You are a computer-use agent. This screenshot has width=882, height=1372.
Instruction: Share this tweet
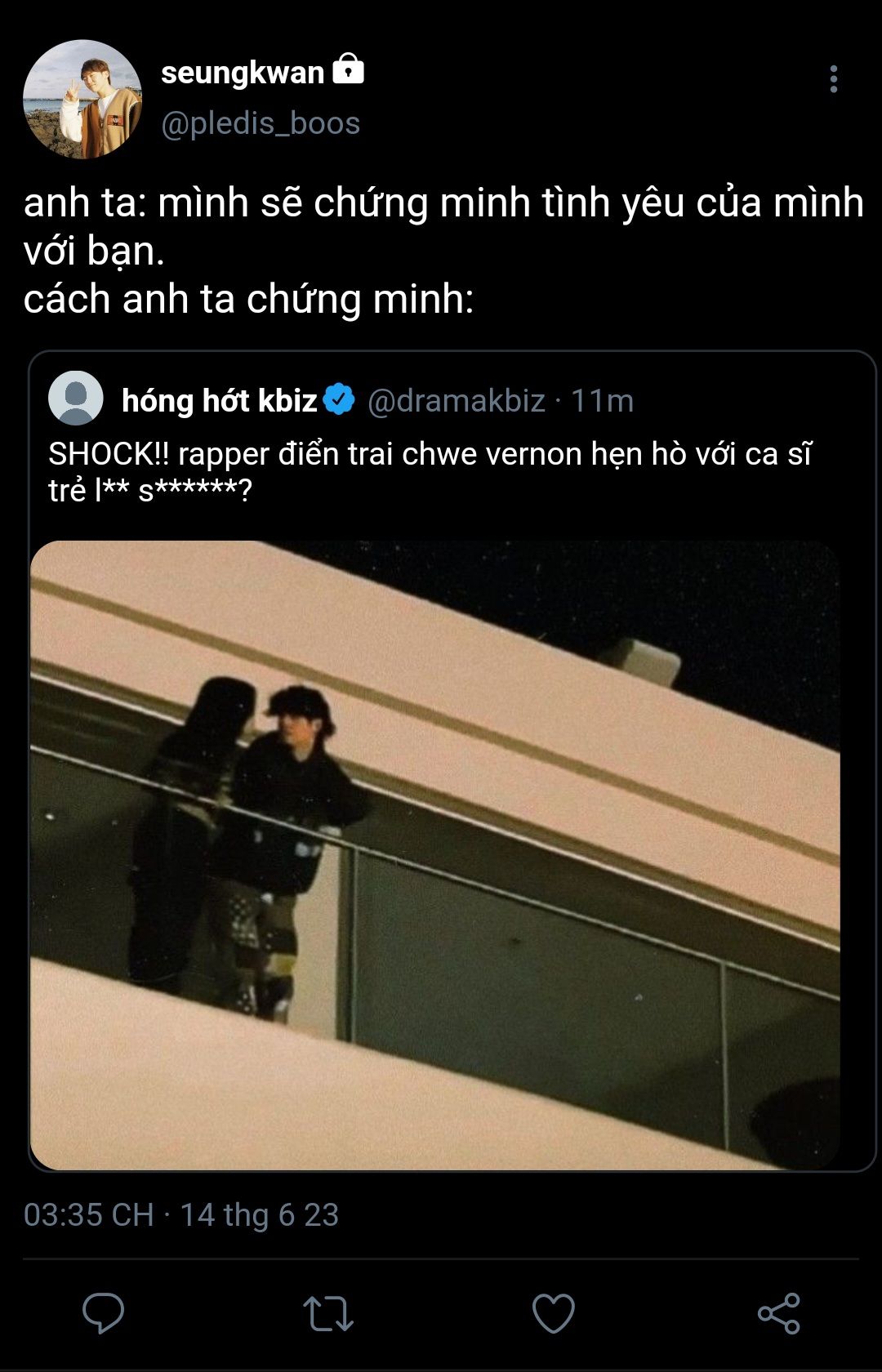[778, 1313]
